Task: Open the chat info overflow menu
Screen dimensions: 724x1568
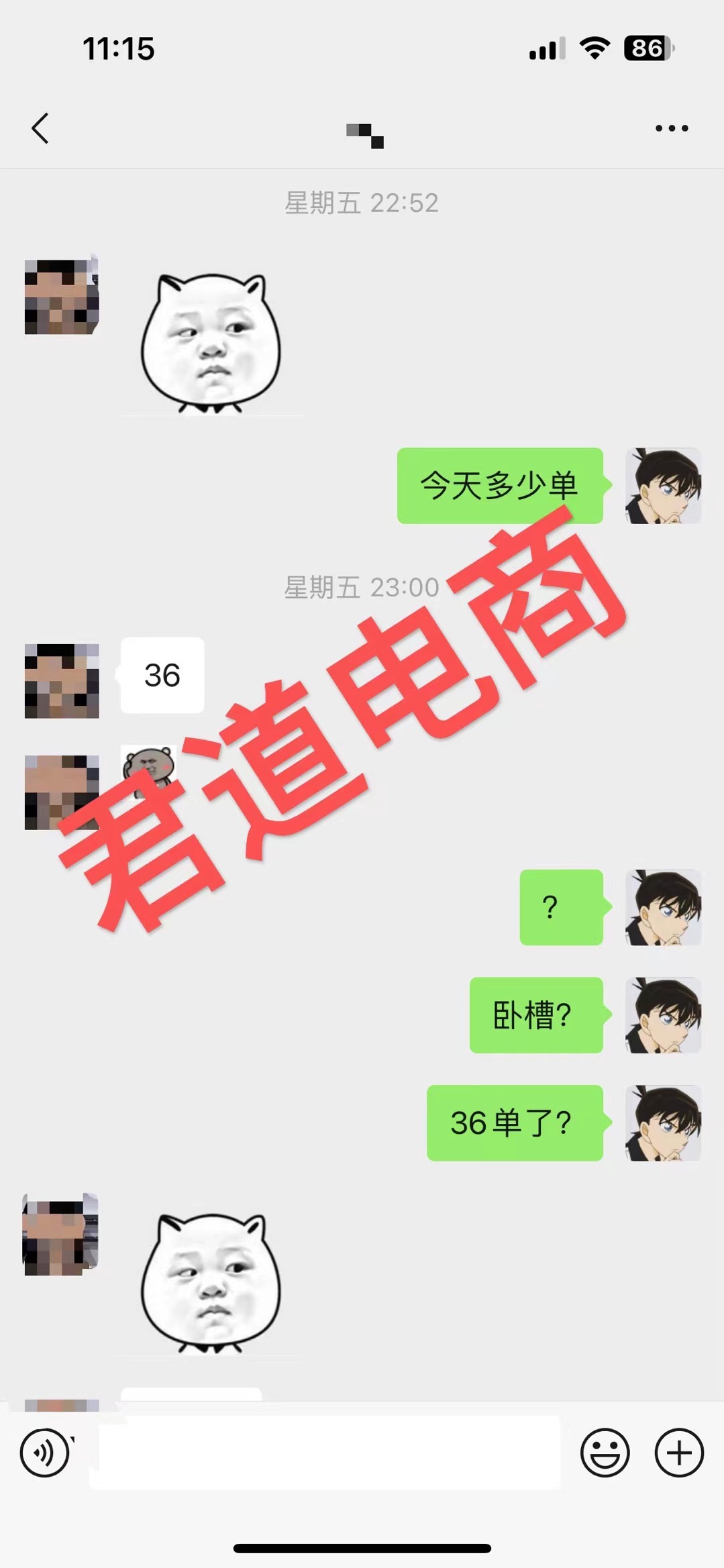Action: [x=672, y=128]
